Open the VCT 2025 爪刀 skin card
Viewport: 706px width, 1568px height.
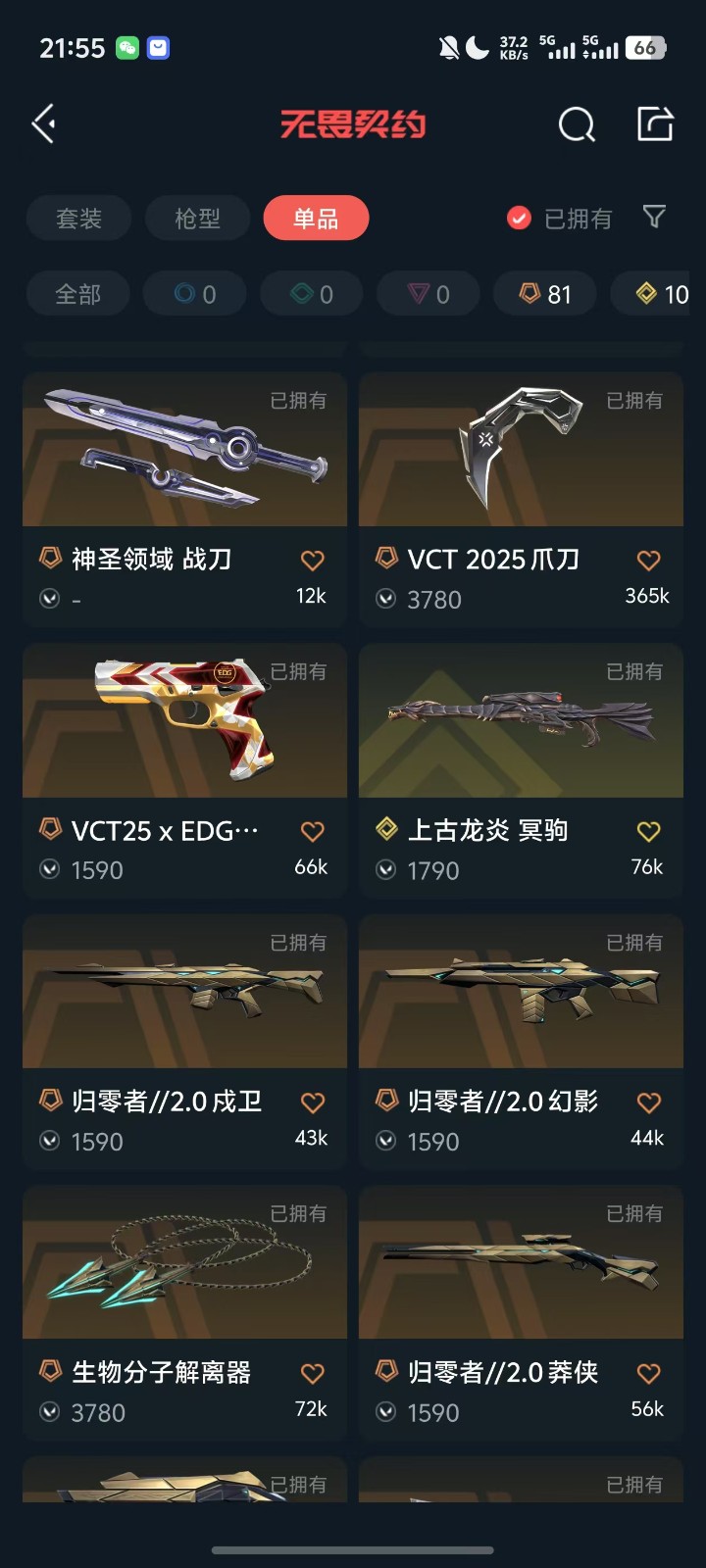pos(521,499)
